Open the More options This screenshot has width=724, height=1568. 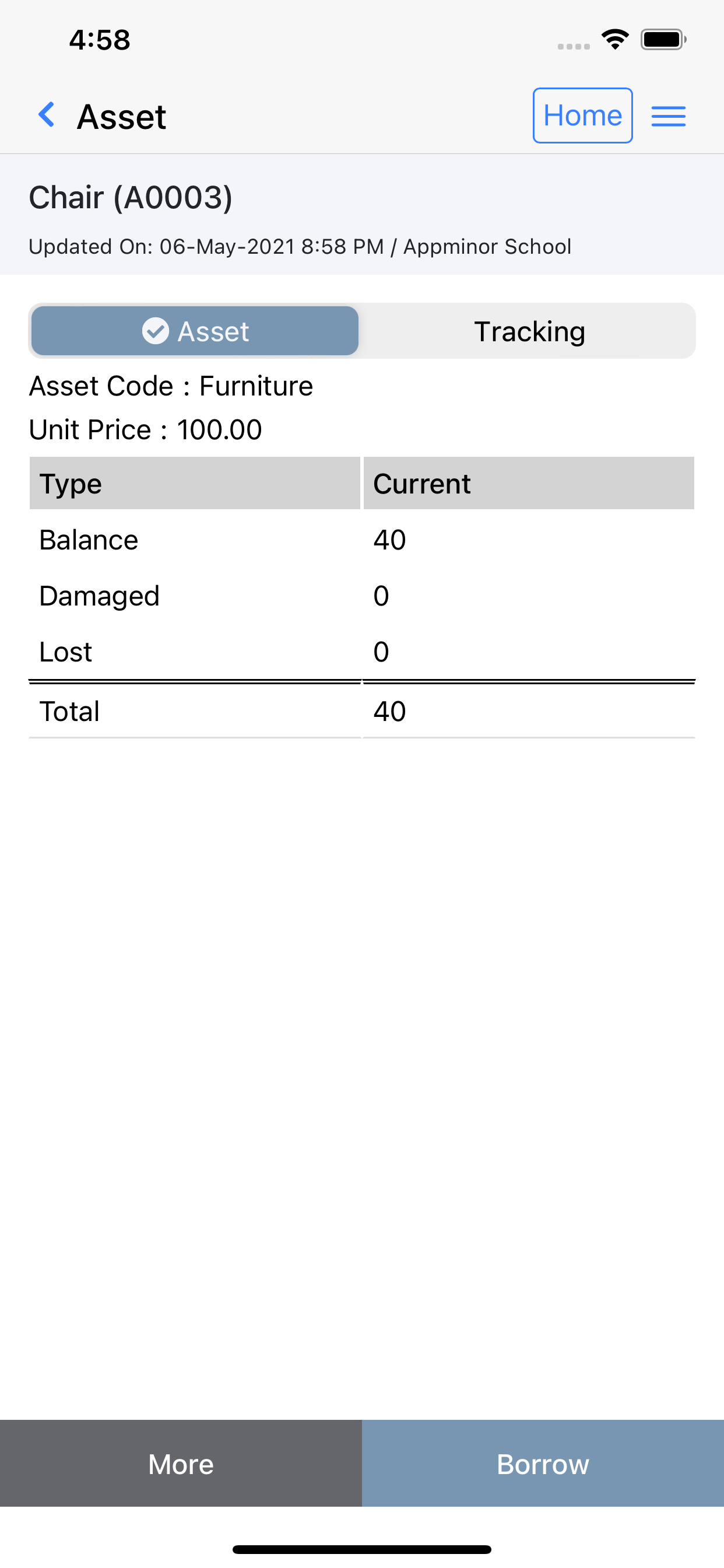181,1464
